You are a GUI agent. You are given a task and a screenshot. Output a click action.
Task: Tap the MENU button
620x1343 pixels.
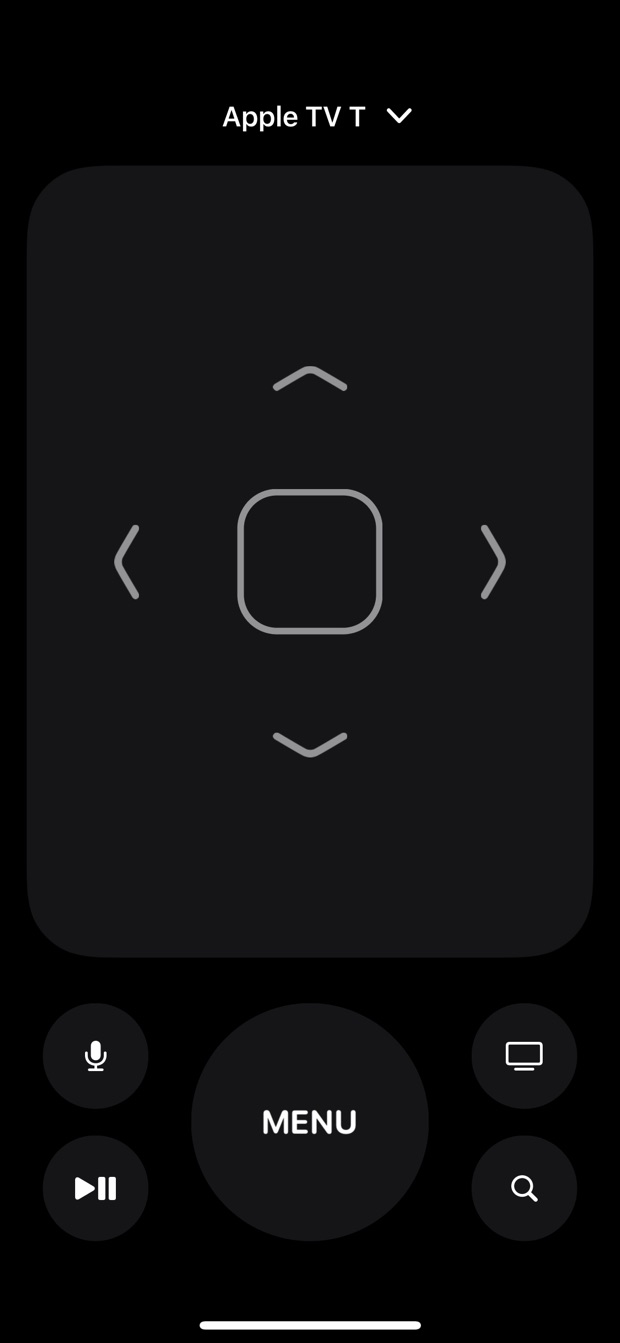310,1122
